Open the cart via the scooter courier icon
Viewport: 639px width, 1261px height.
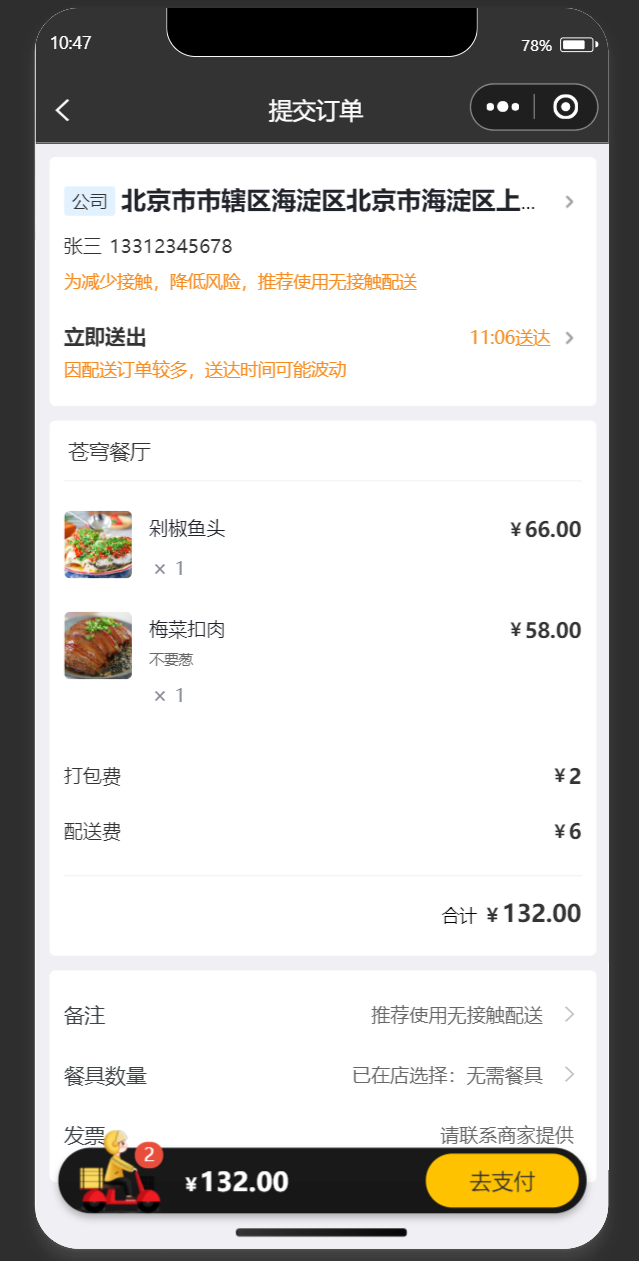pyautogui.click(x=120, y=1170)
